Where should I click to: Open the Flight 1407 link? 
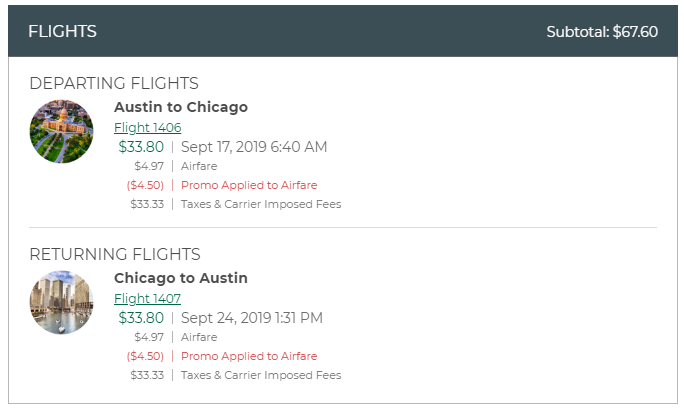point(147,299)
